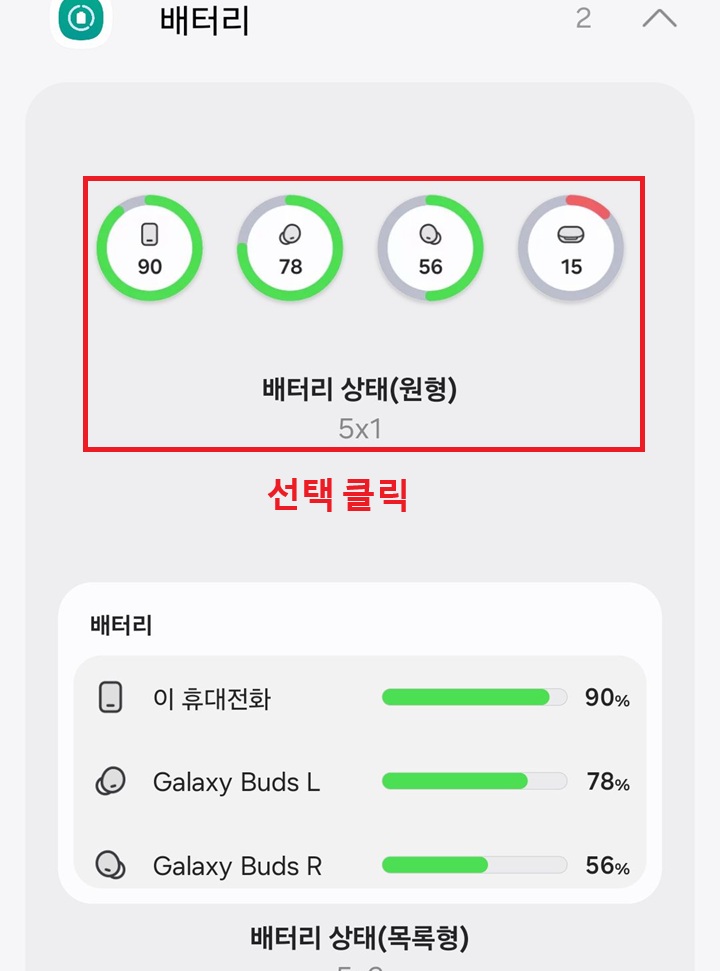Select the Galaxy Buds L earbud icon
This screenshot has width=720, height=971.
click(x=112, y=782)
